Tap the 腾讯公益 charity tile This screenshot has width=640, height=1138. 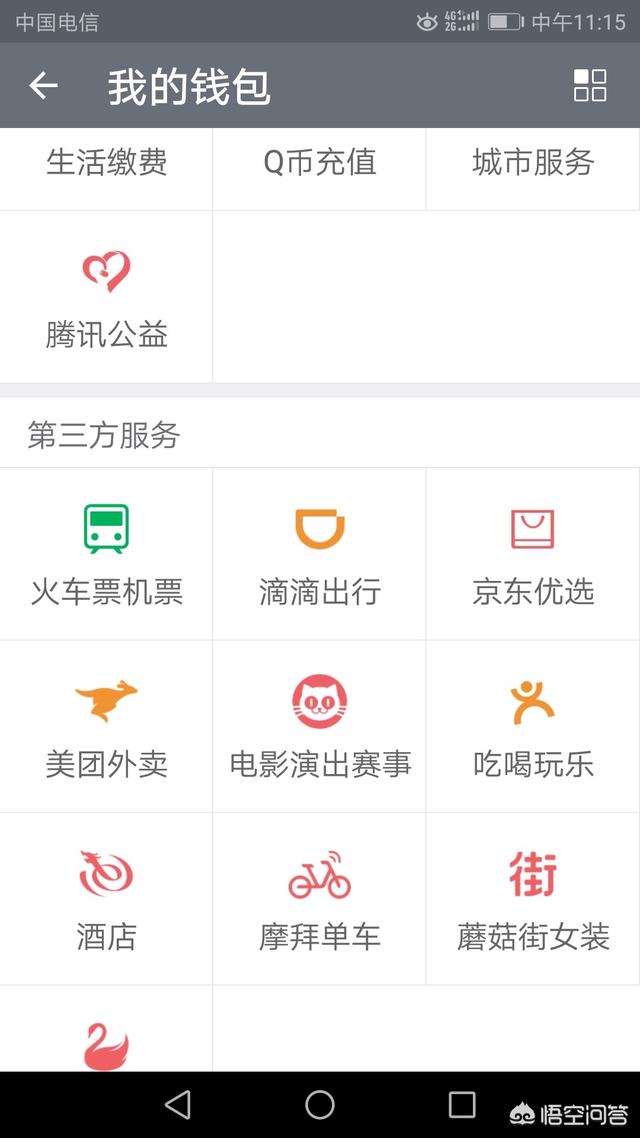pyautogui.click(x=106, y=297)
